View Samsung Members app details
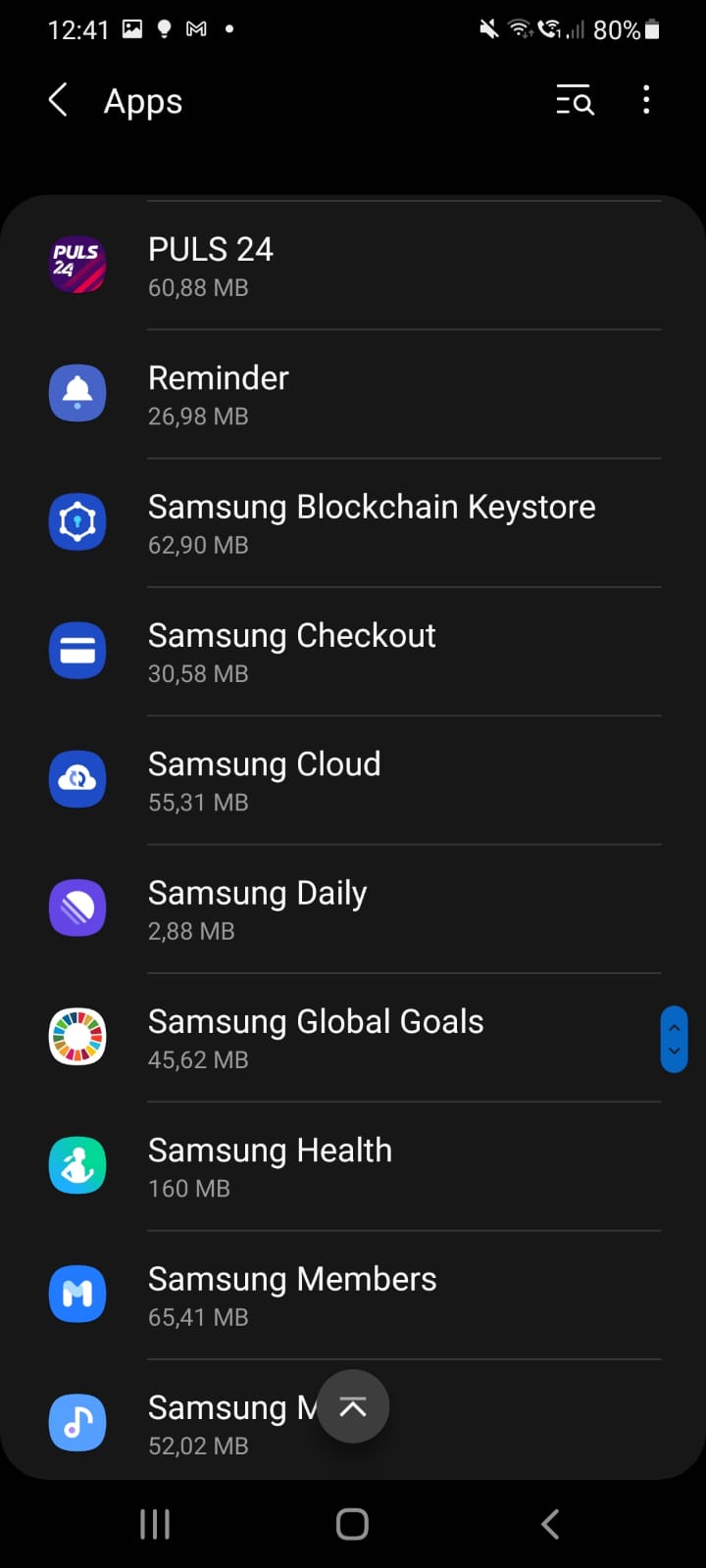 (x=353, y=1295)
